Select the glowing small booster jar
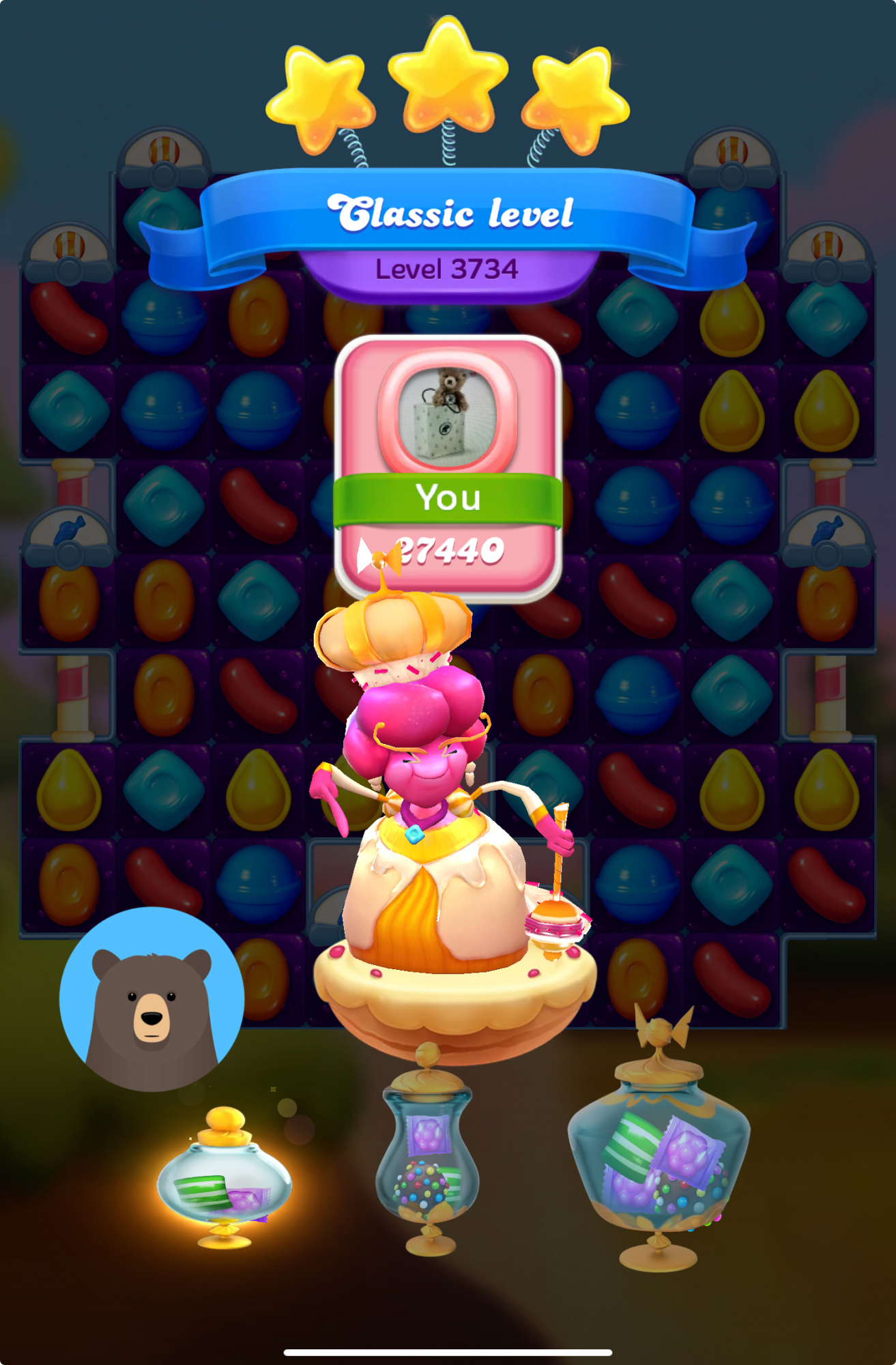This screenshot has width=896, height=1365. (x=225, y=1177)
